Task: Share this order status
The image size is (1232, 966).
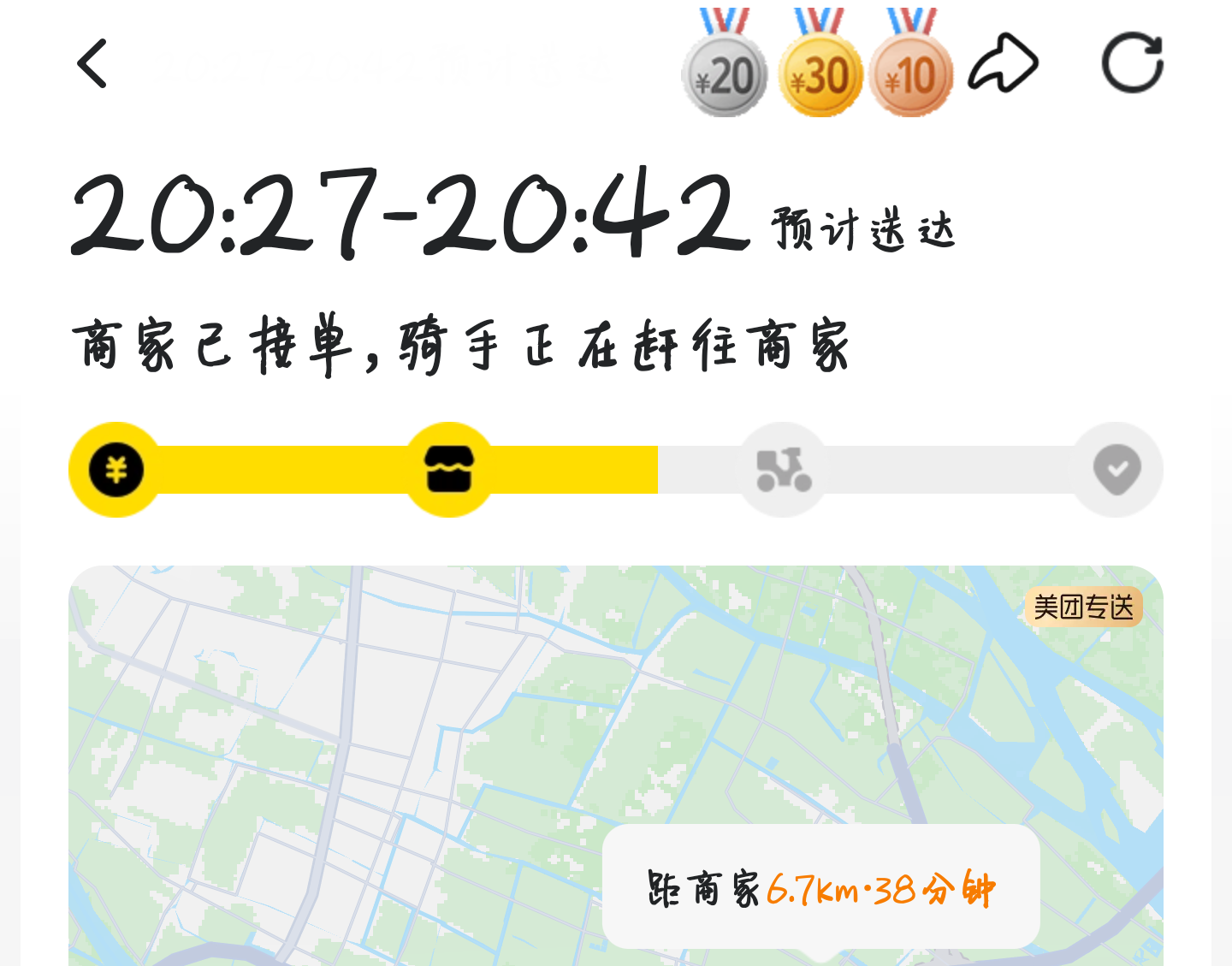Action: click(1003, 63)
